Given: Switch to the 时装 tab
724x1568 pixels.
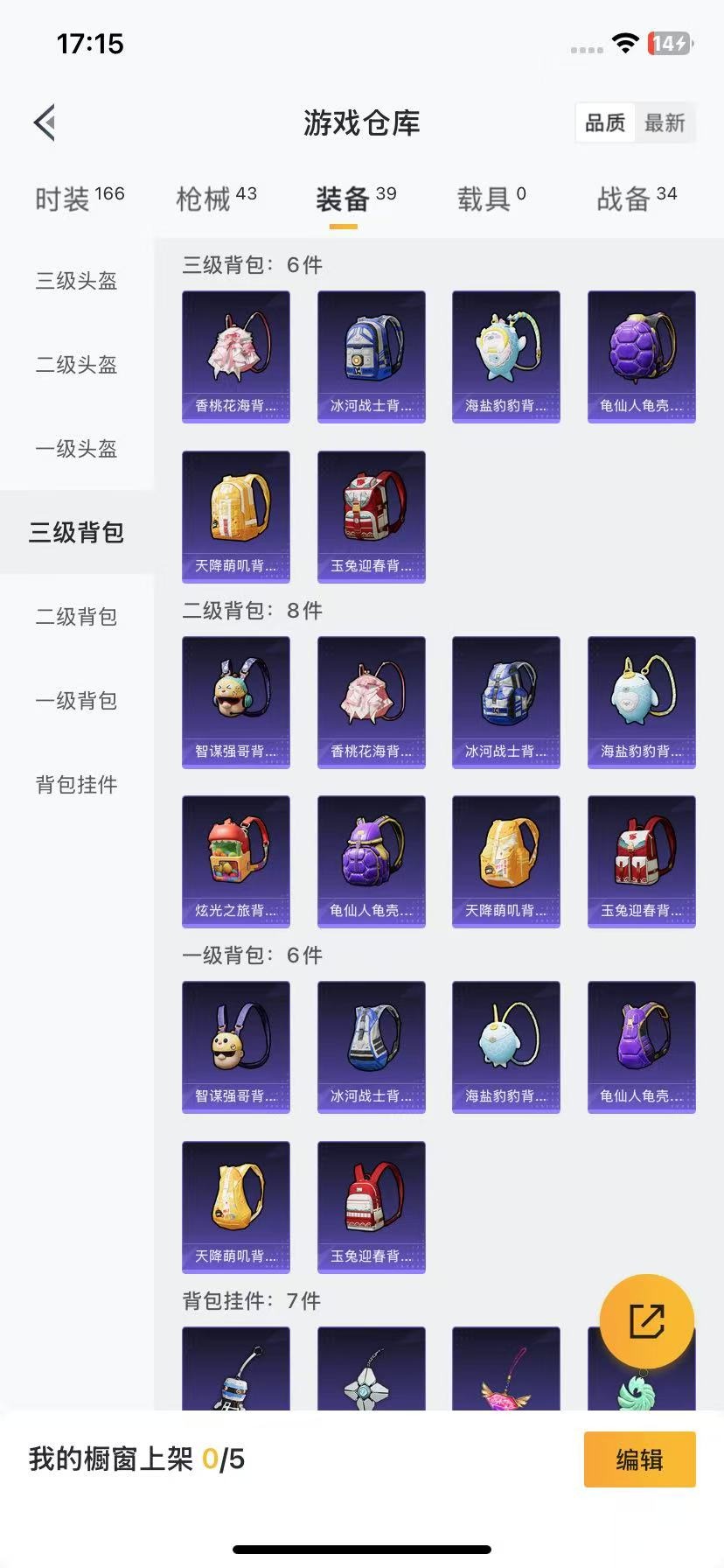Looking at the screenshot, I should tap(80, 199).
